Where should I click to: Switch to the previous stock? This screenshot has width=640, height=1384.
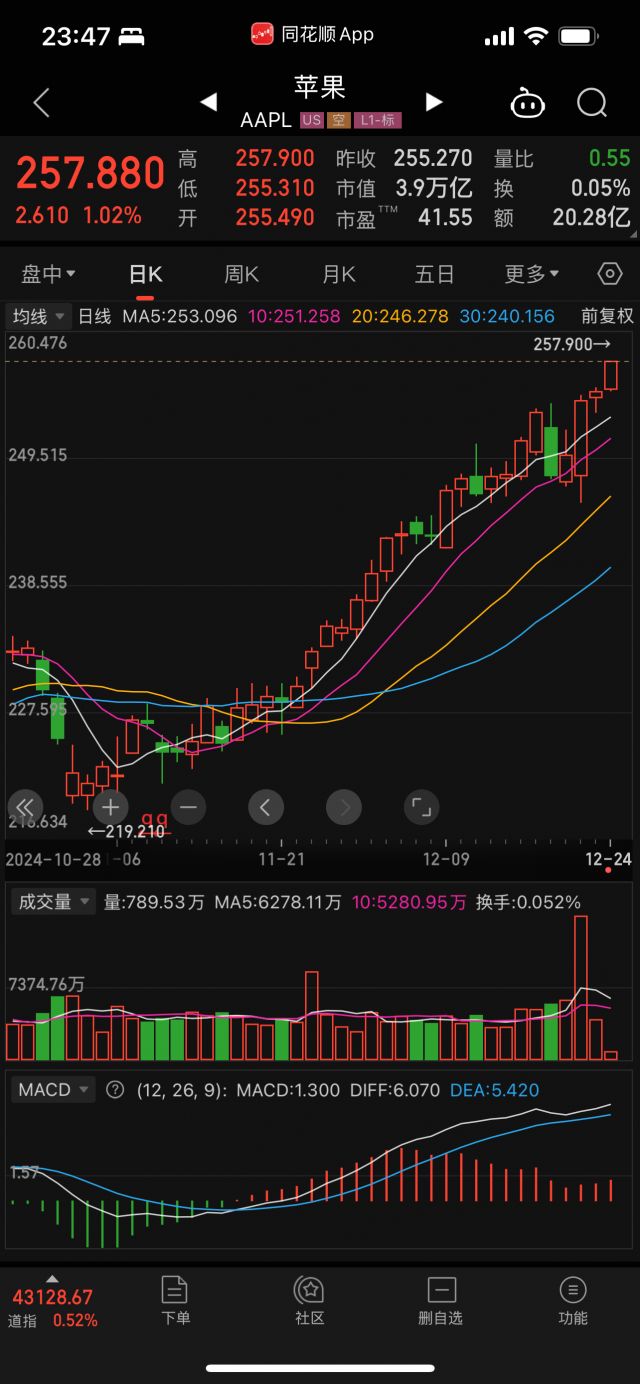click(x=208, y=102)
